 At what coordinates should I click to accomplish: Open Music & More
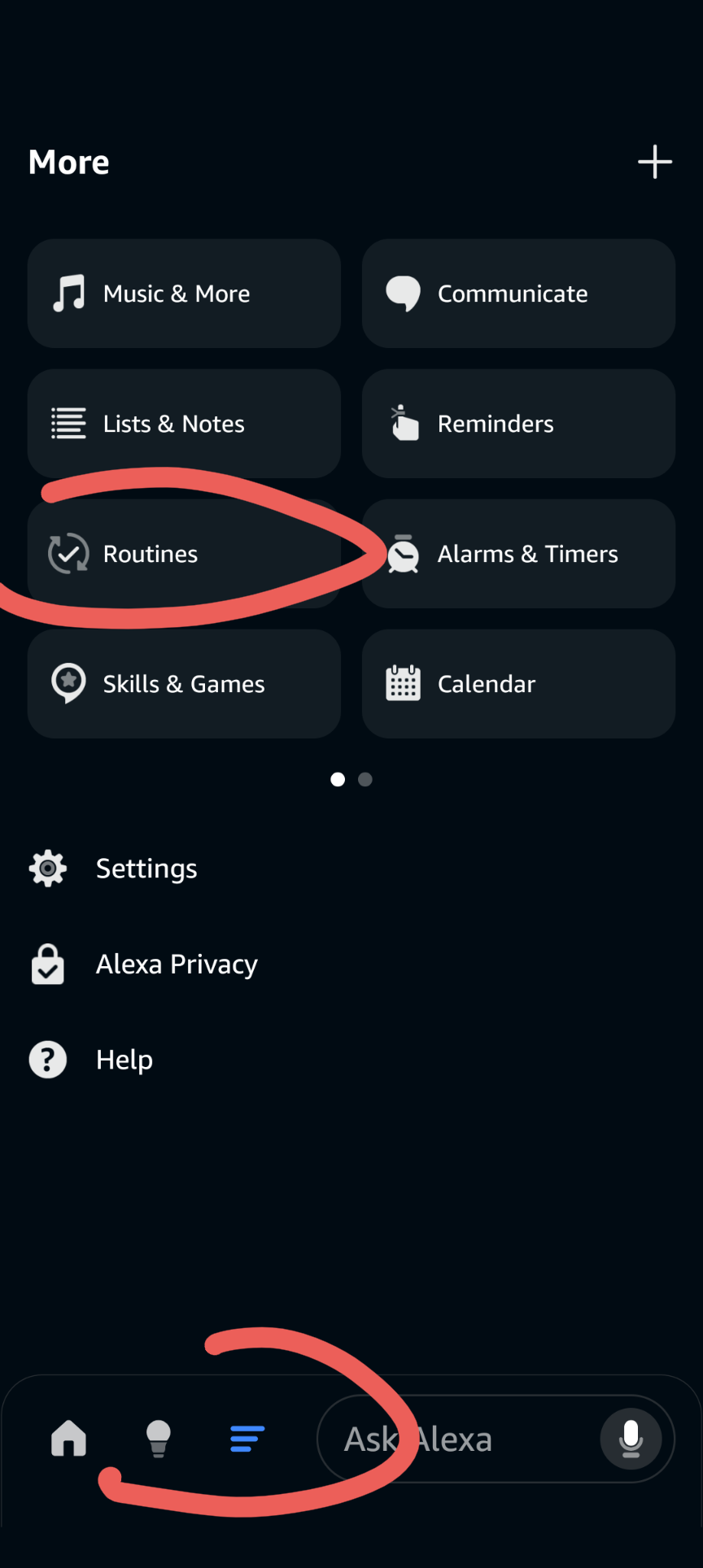pos(184,294)
